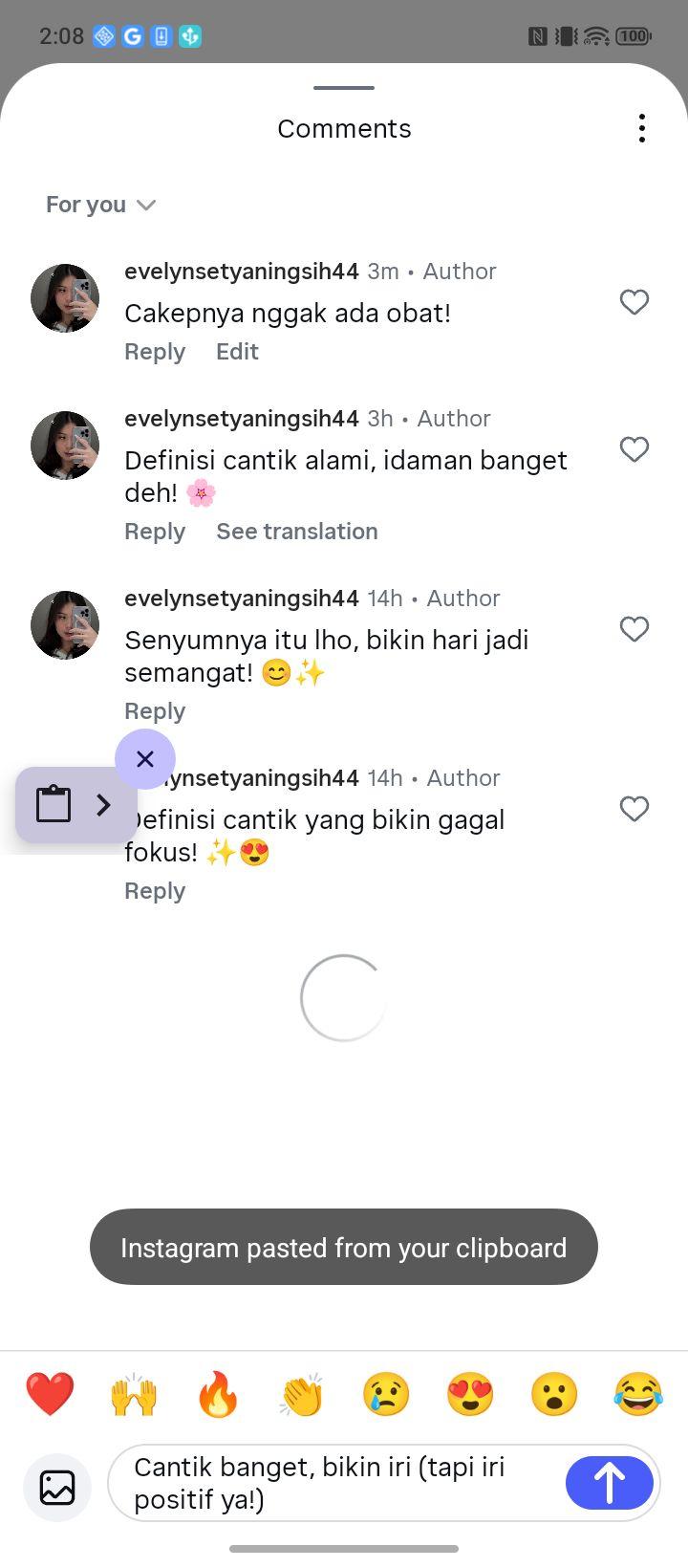Like the "bikin gagal fokus" comment
The height and width of the screenshot is (1568, 688).
click(x=634, y=809)
